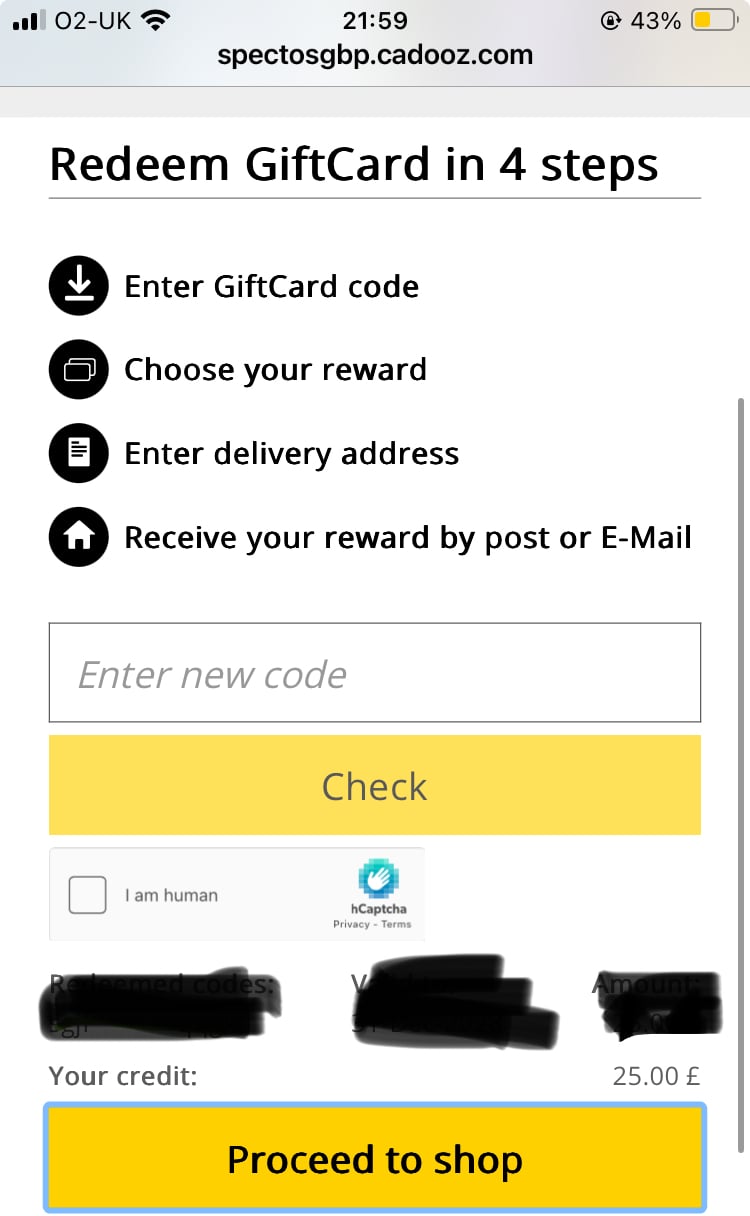This screenshot has width=750, height=1216.
Task: Open hCaptcha Privacy link
Action: pyautogui.click(x=351, y=925)
